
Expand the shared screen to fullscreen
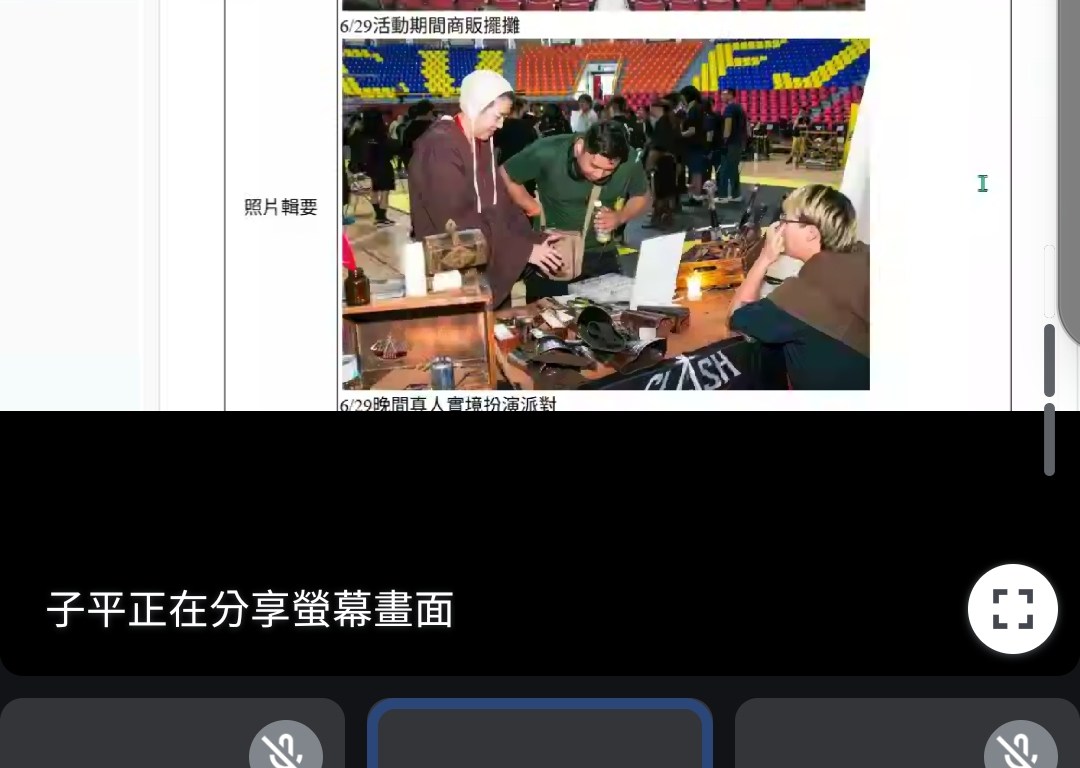tap(1012, 608)
